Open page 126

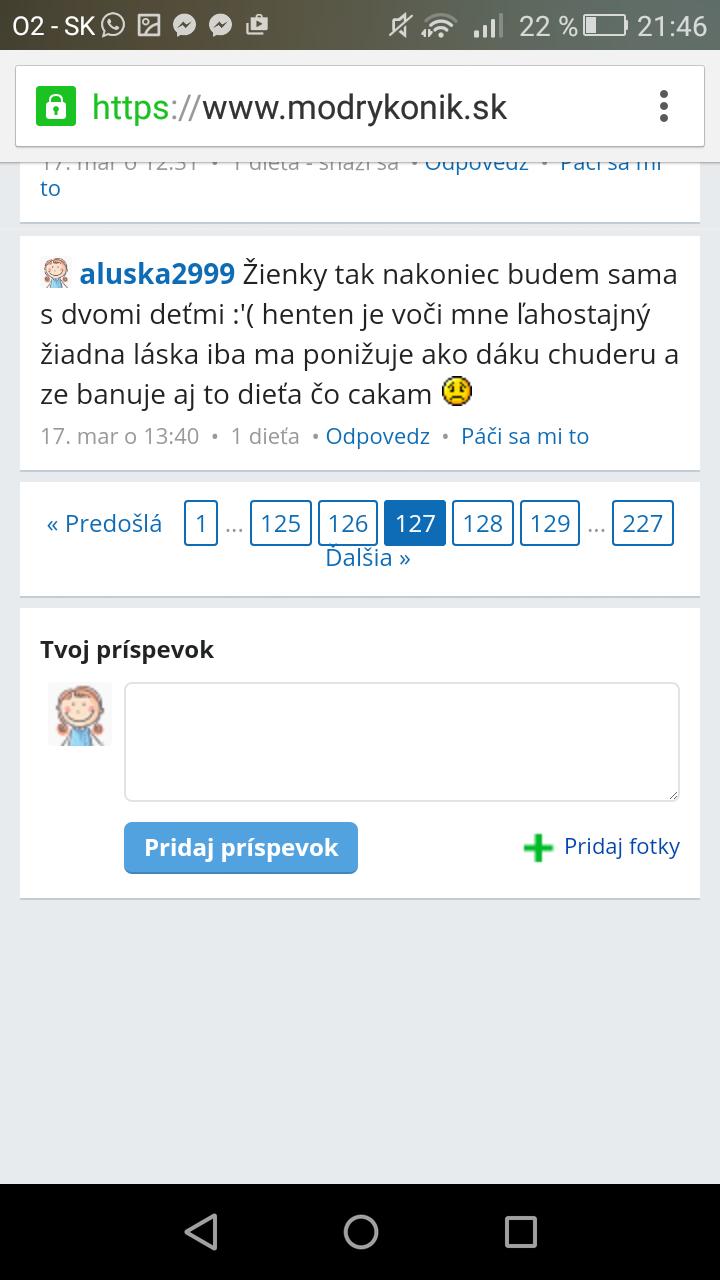(348, 523)
